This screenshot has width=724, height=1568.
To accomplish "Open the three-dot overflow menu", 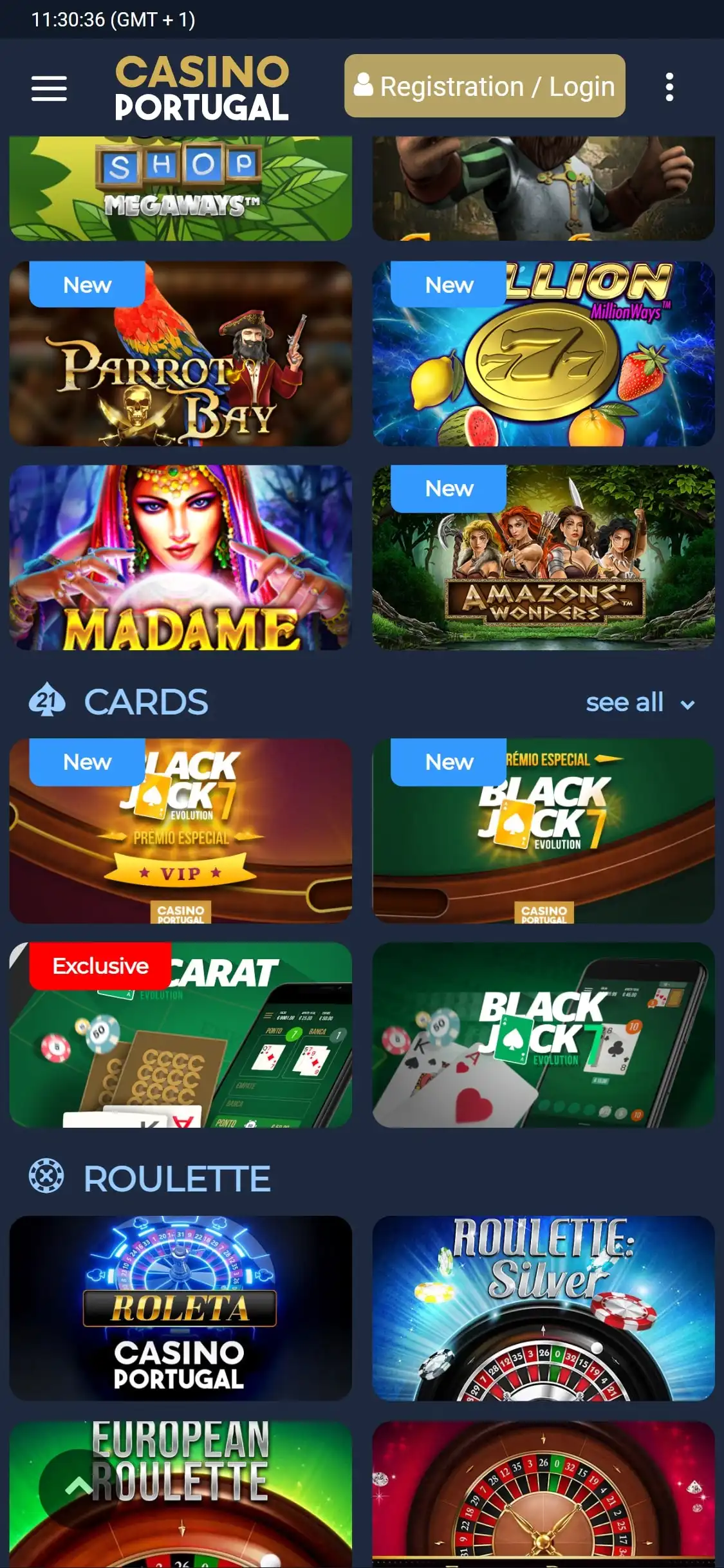I will [x=669, y=87].
